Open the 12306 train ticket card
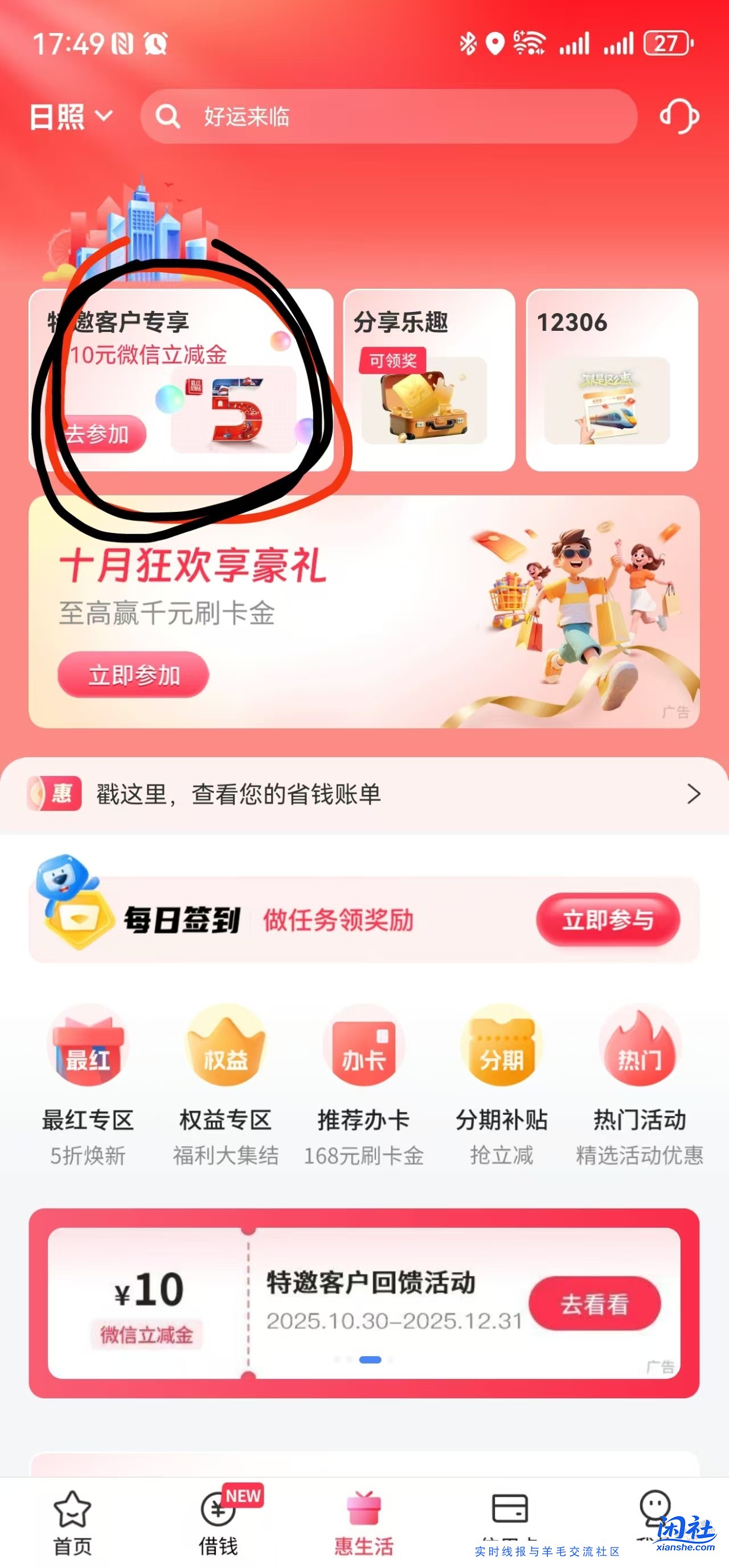 (x=612, y=377)
